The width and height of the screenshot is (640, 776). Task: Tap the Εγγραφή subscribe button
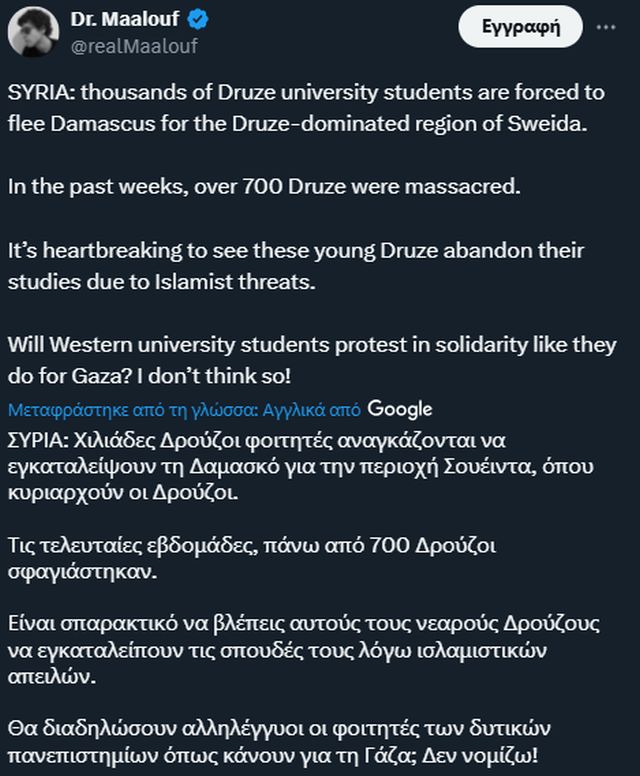[x=519, y=27]
